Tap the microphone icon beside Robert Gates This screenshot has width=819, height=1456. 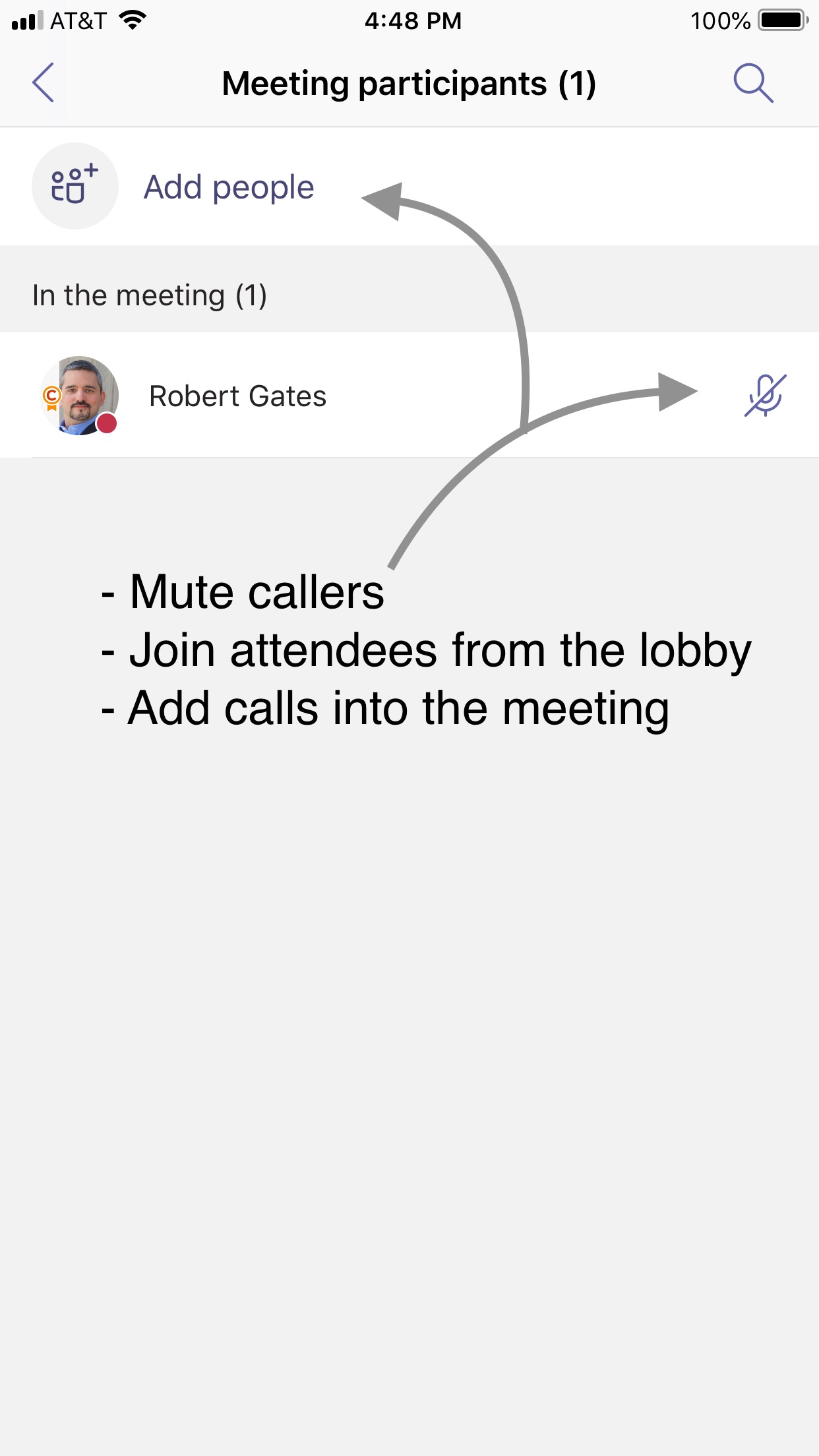tap(765, 396)
